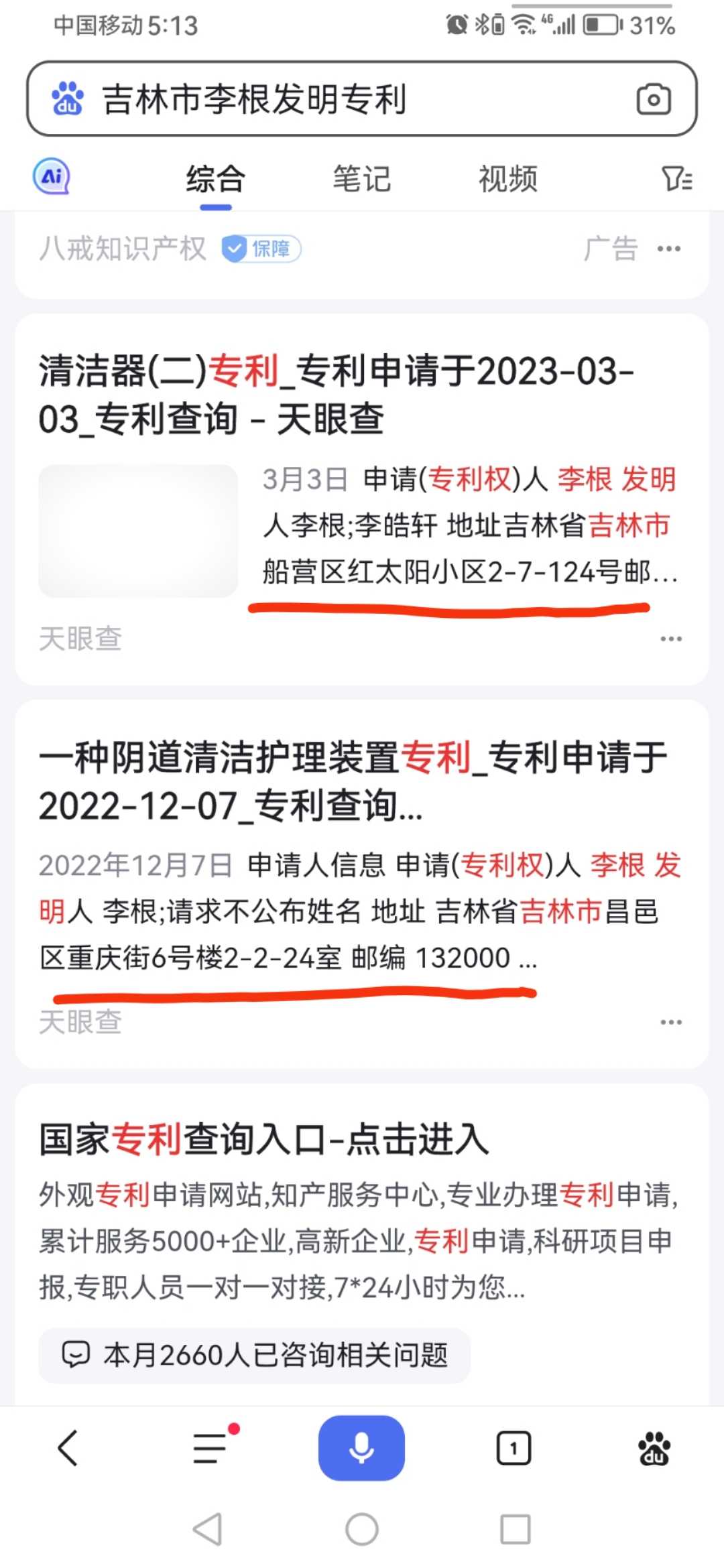724x1568 pixels.
Task: Open the camera image search icon
Action: tap(654, 99)
